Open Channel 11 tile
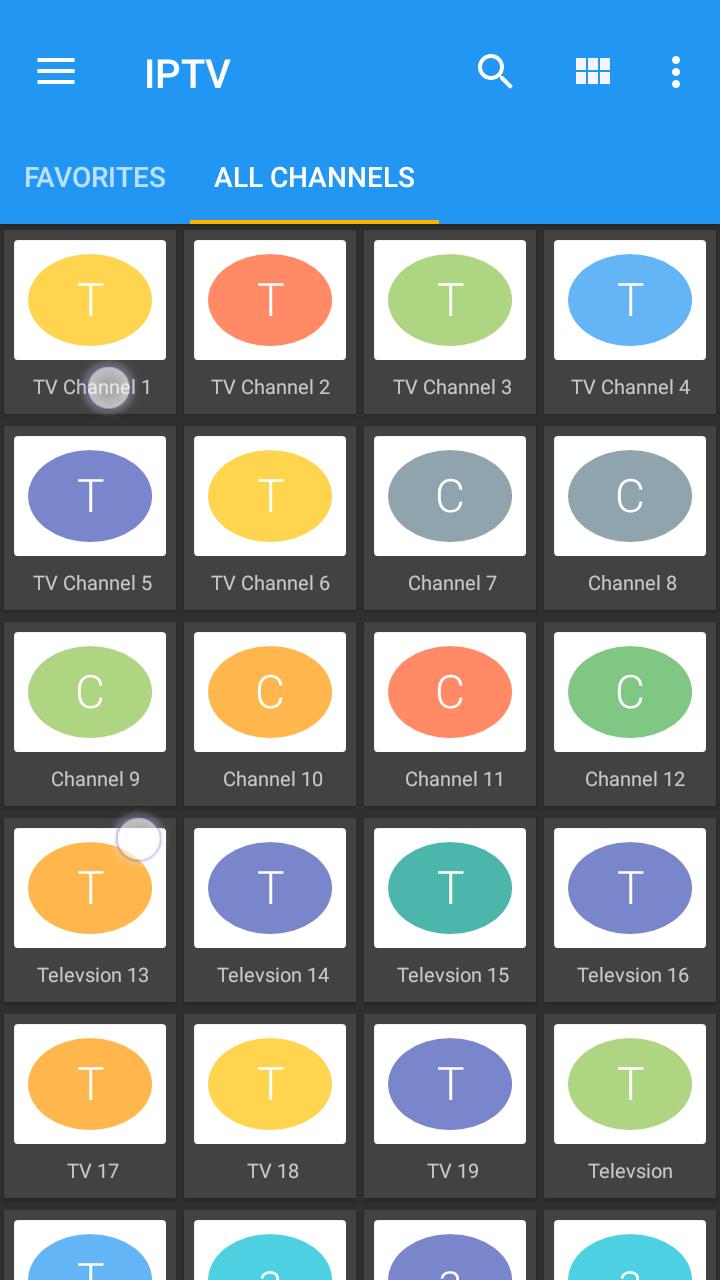The width and height of the screenshot is (720, 1280). click(450, 712)
